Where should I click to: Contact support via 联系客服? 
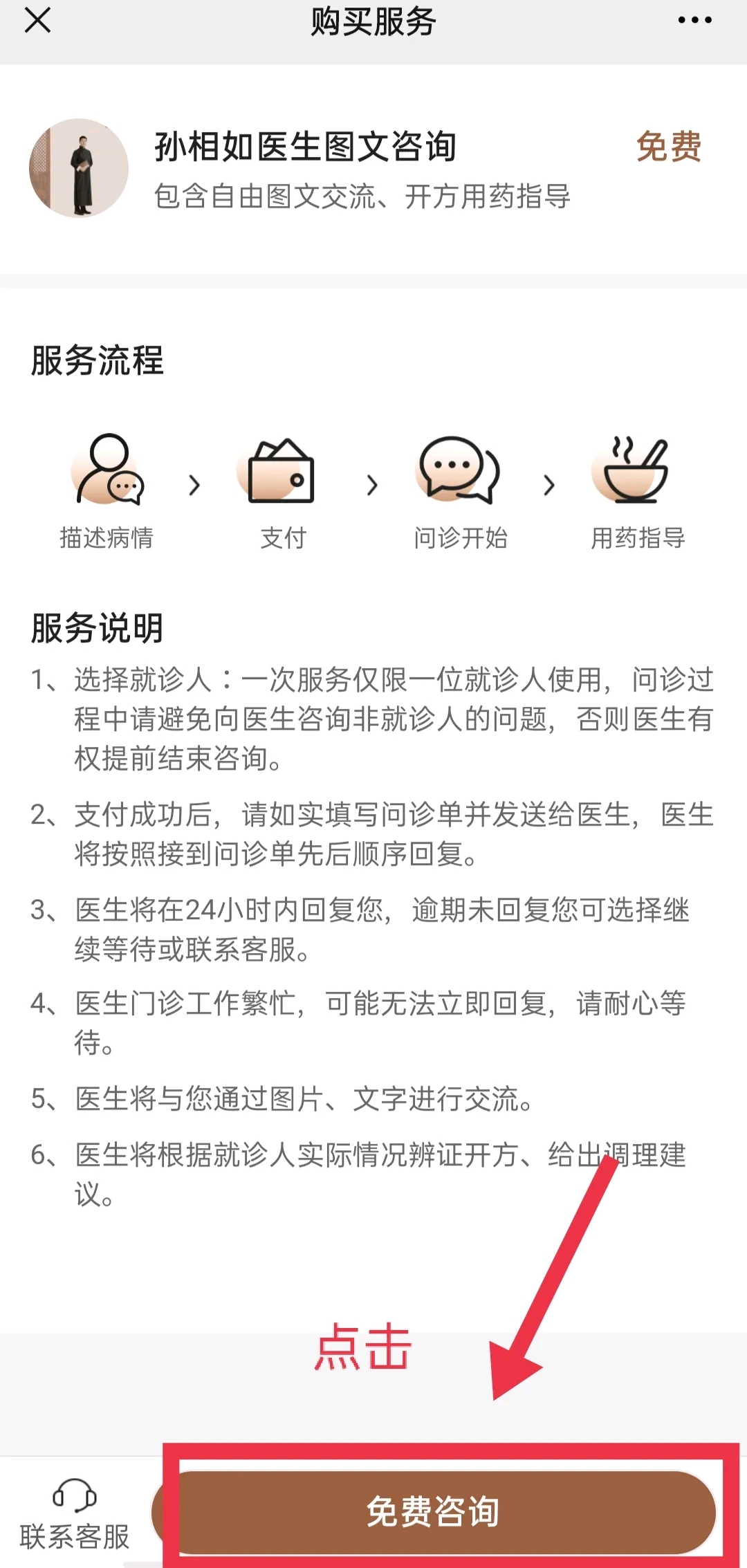(75, 1515)
